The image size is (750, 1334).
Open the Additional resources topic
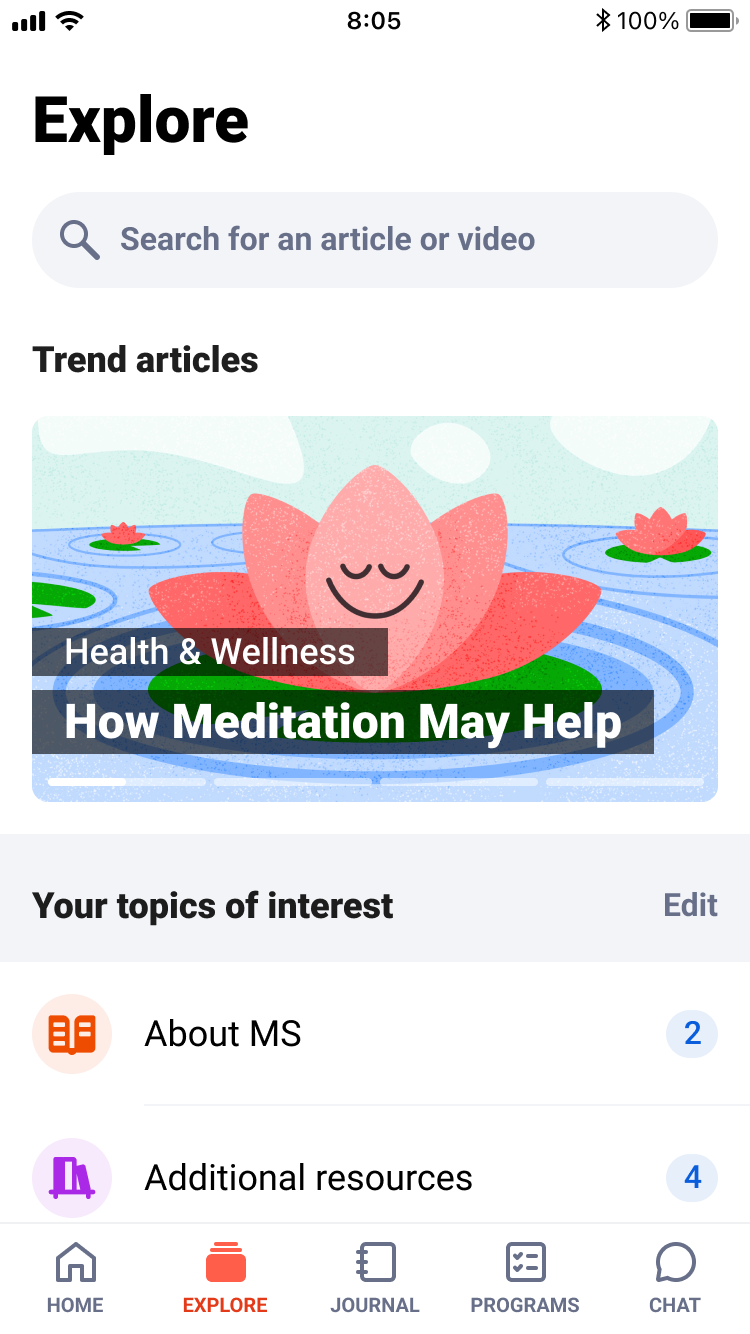tap(375, 1178)
